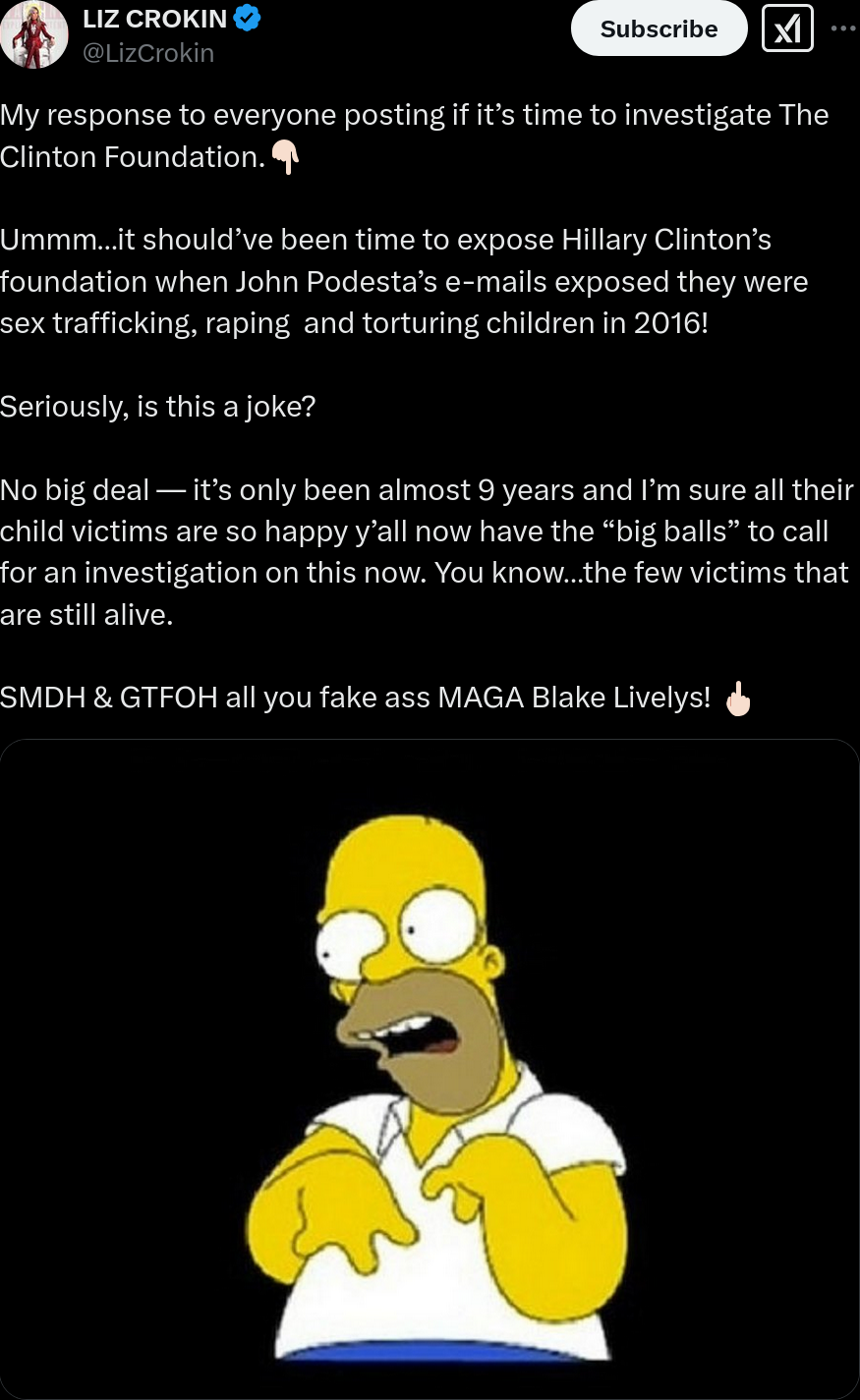
Task: Subscribe to Liz Crokin
Action: 659,28
